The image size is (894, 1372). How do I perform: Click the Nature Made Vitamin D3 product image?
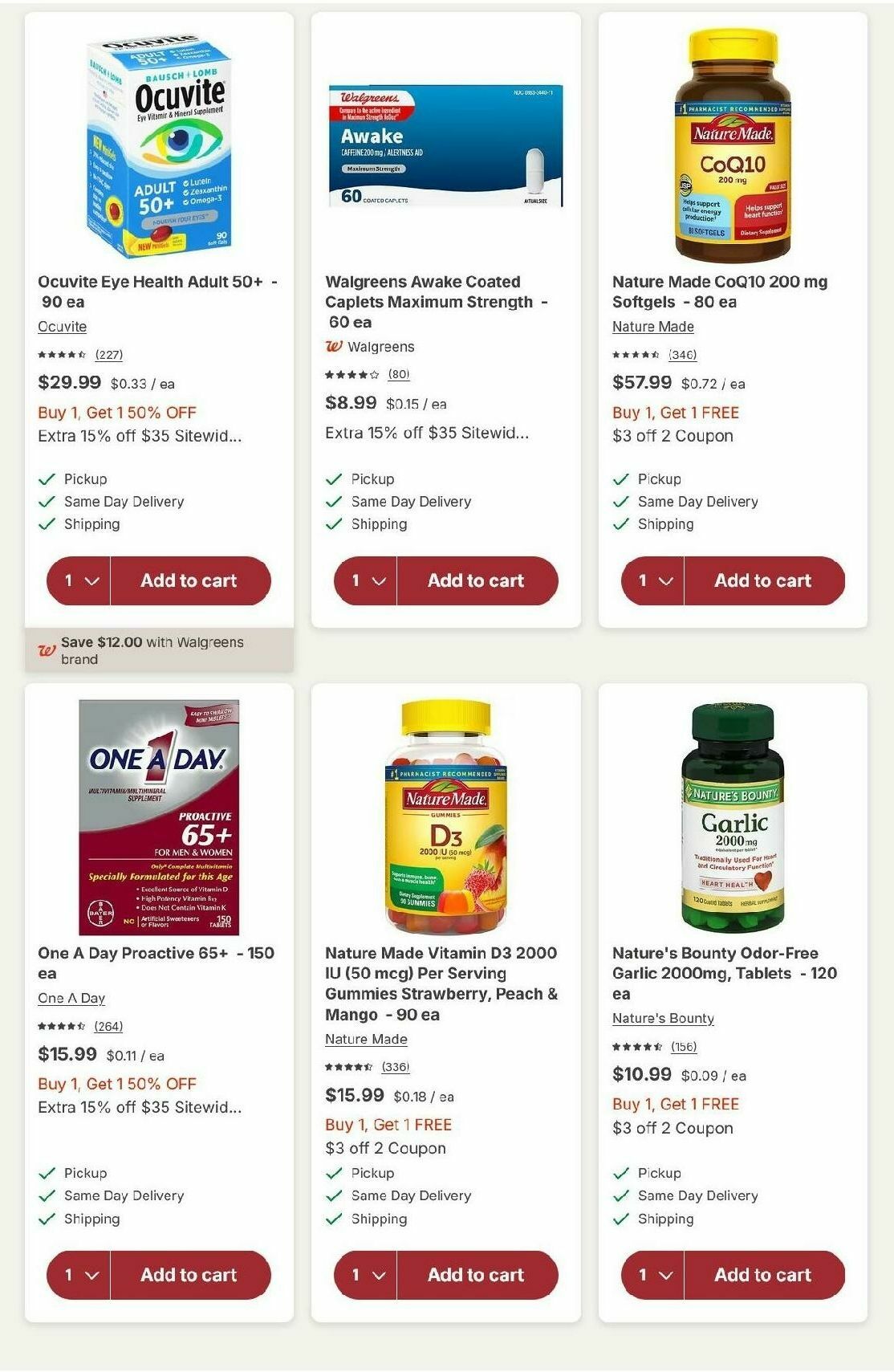point(446,819)
